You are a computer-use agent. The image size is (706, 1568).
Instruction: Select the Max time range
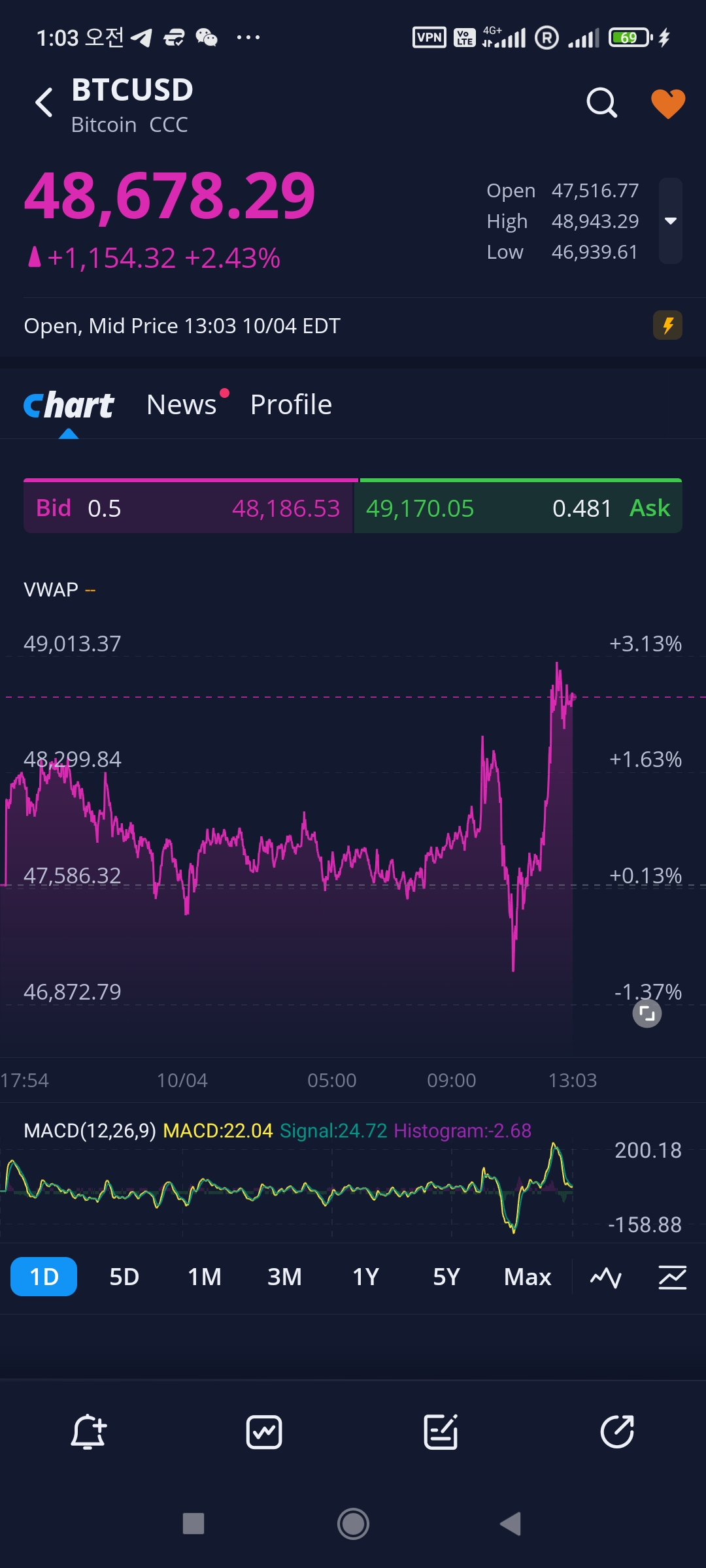click(528, 1277)
